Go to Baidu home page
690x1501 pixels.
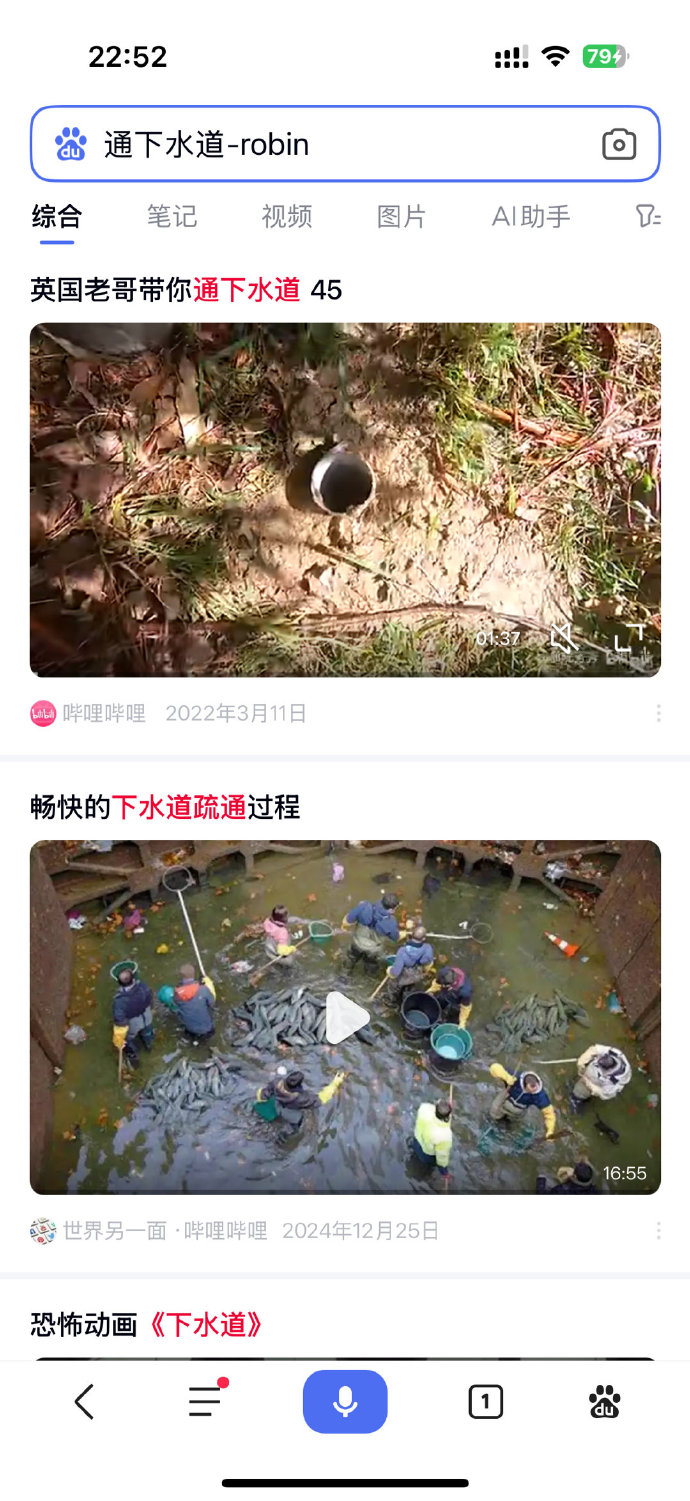click(604, 1402)
